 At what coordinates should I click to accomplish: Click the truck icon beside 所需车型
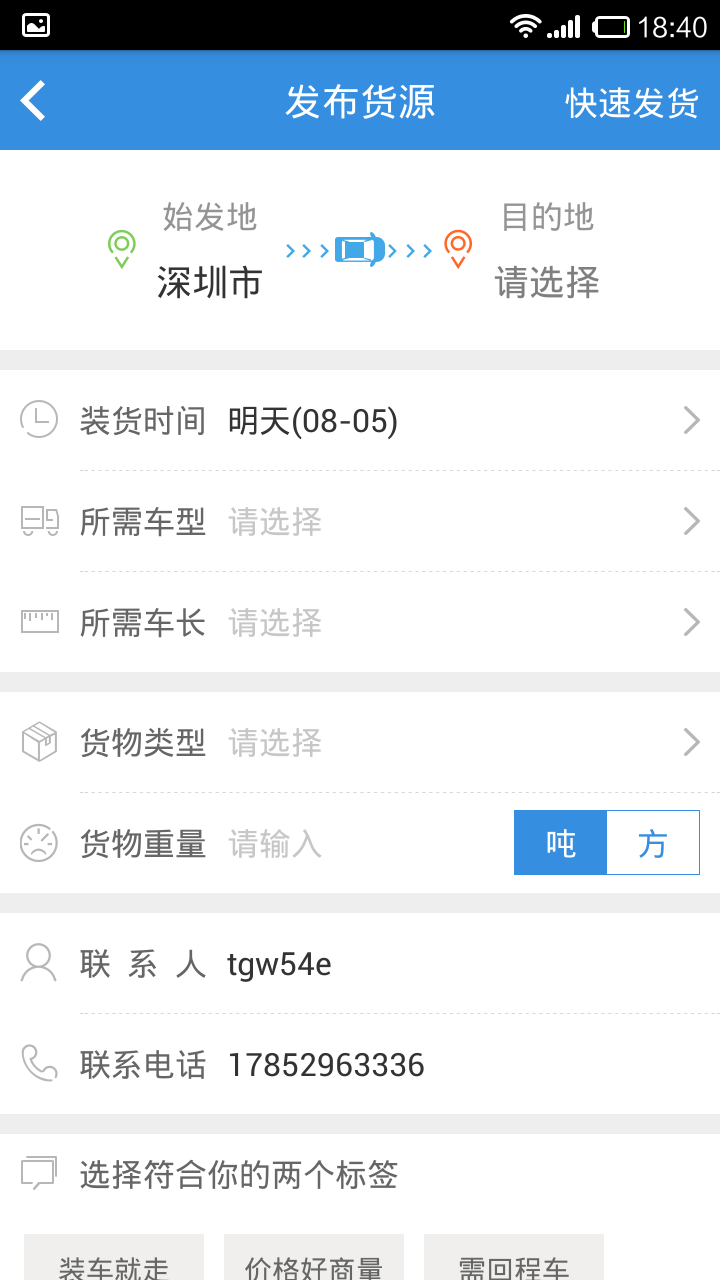pyautogui.click(x=38, y=521)
